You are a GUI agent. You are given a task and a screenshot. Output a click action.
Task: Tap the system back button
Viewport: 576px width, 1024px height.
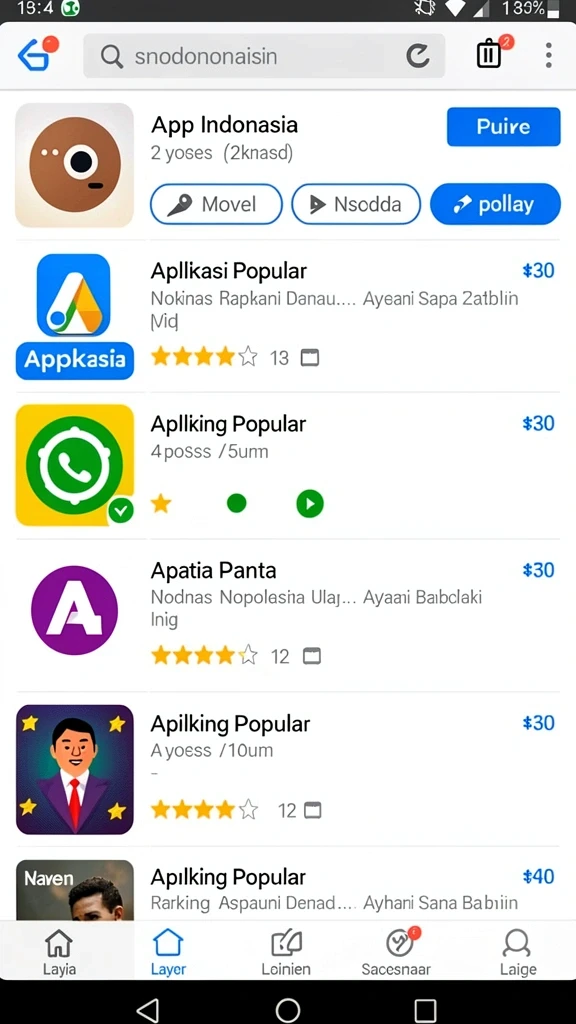(x=148, y=1010)
